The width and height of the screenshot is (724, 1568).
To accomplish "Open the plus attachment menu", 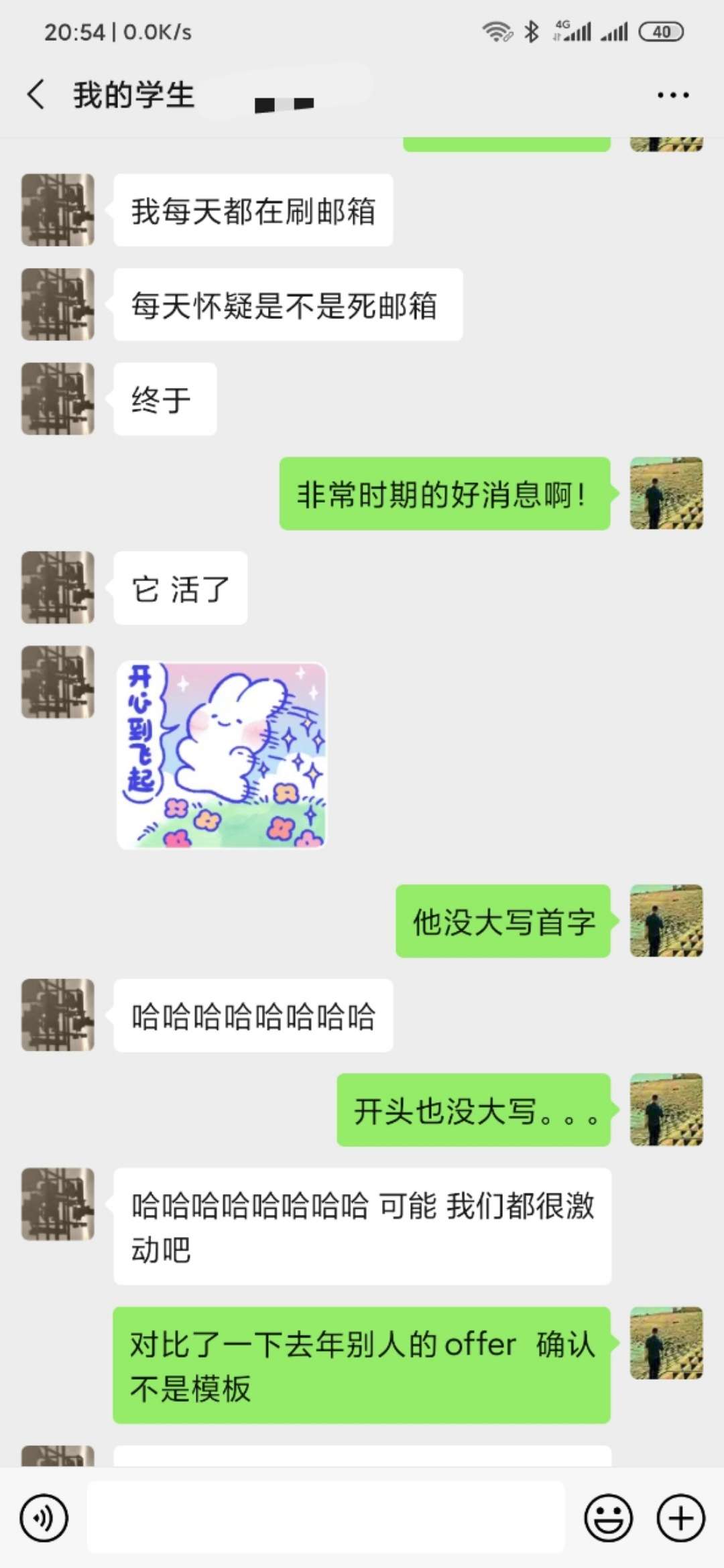I will click(x=680, y=1518).
